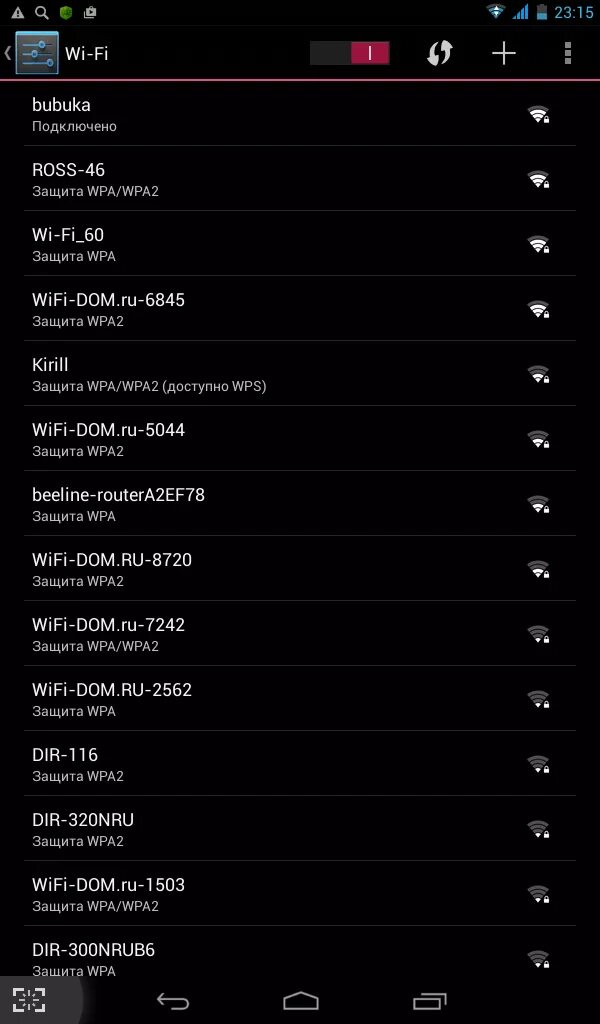
Task: Open WiFi-DOM.ru-5044 network
Action: point(300,438)
